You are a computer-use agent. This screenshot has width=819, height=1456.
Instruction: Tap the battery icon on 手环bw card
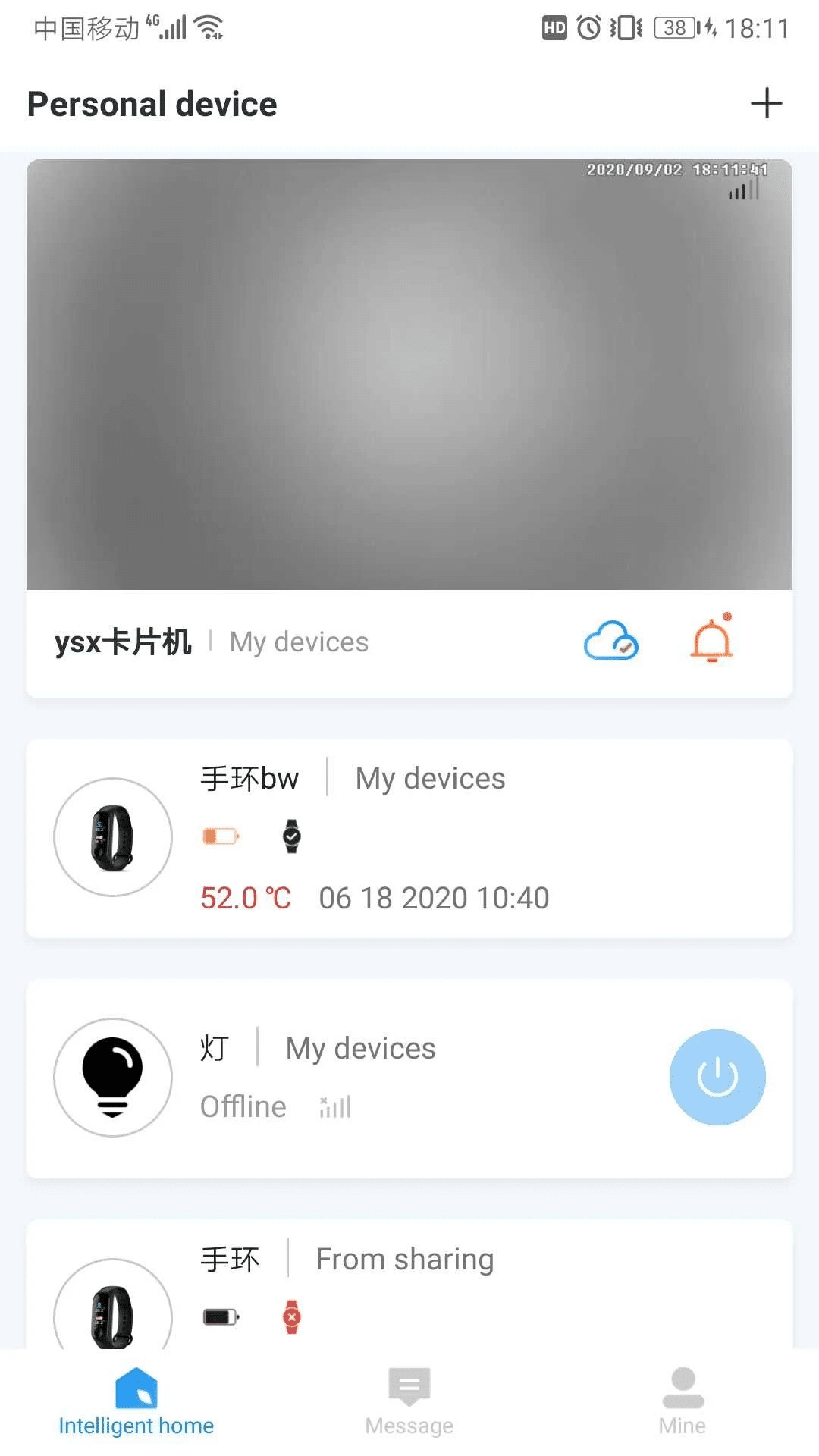tap(220, 836)
